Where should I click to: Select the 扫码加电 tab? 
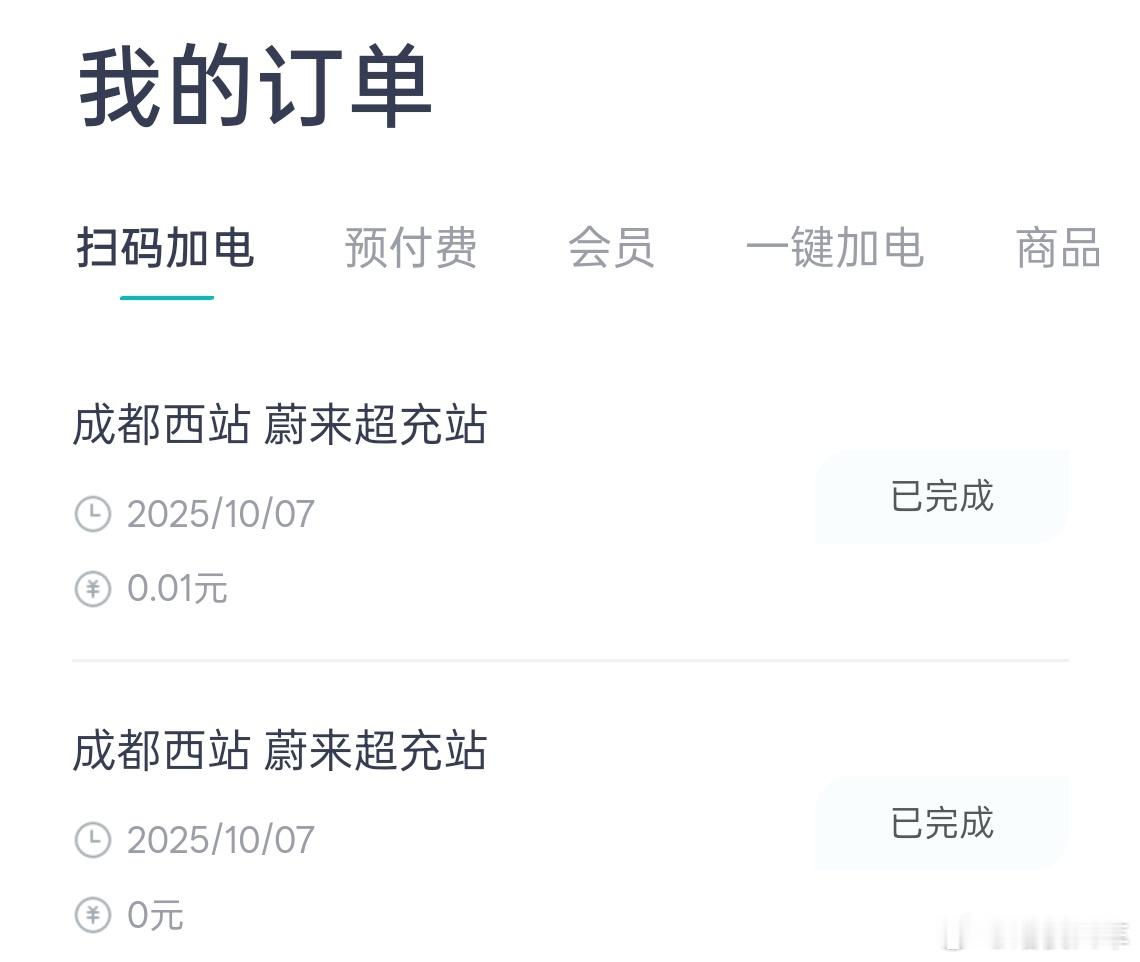click(x=166, y=248)
